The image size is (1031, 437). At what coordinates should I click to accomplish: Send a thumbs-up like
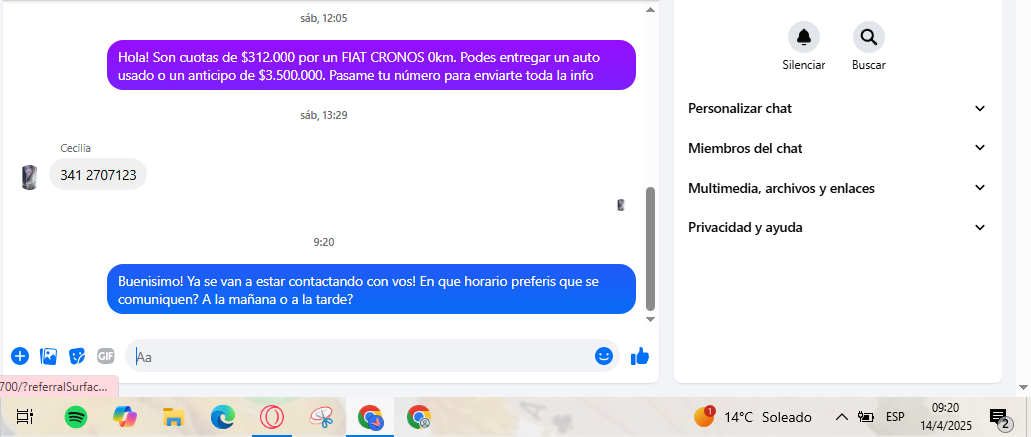click(x=640, y=356)
